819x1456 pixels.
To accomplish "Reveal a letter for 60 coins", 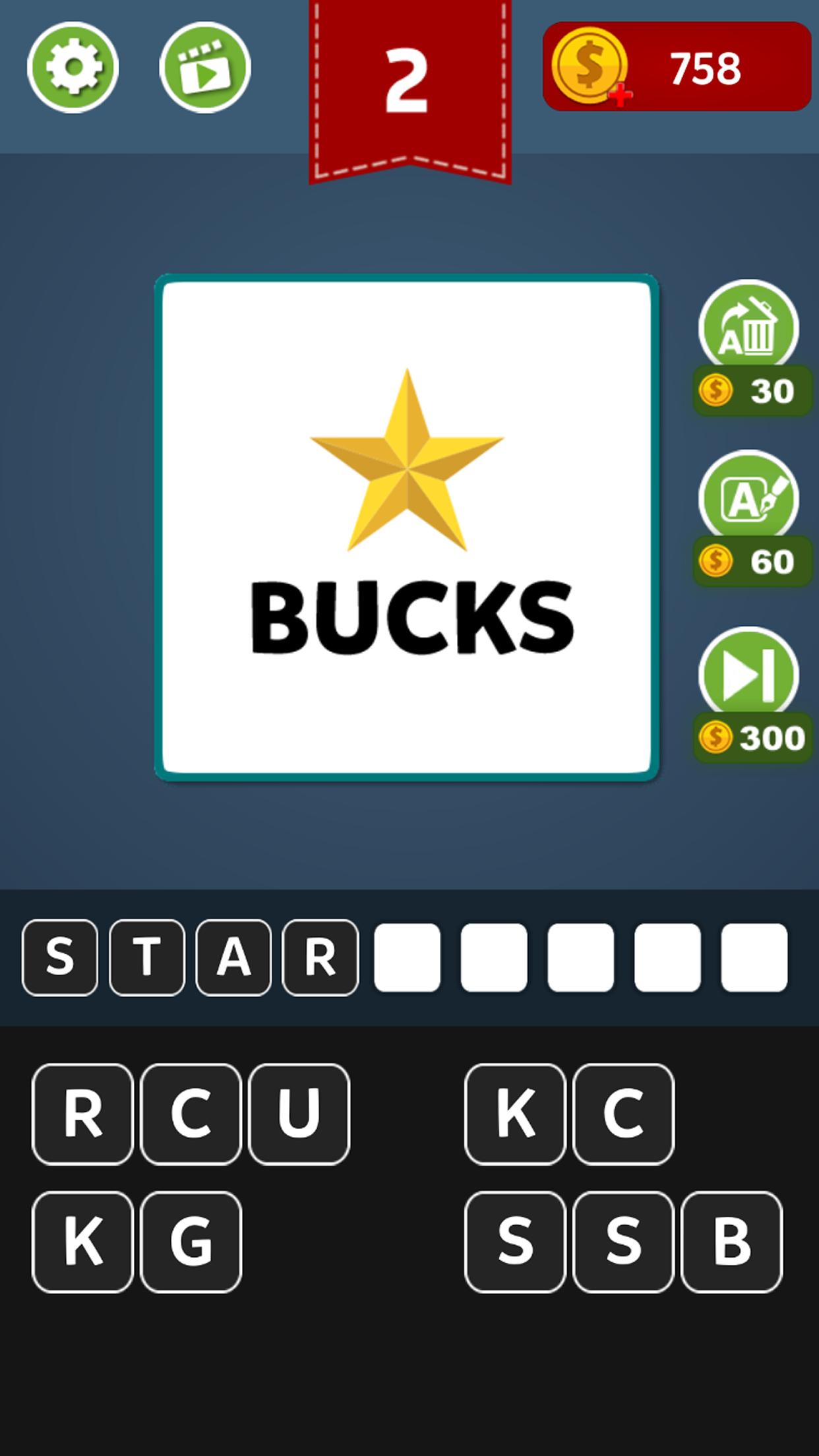I will coord(748,499).
